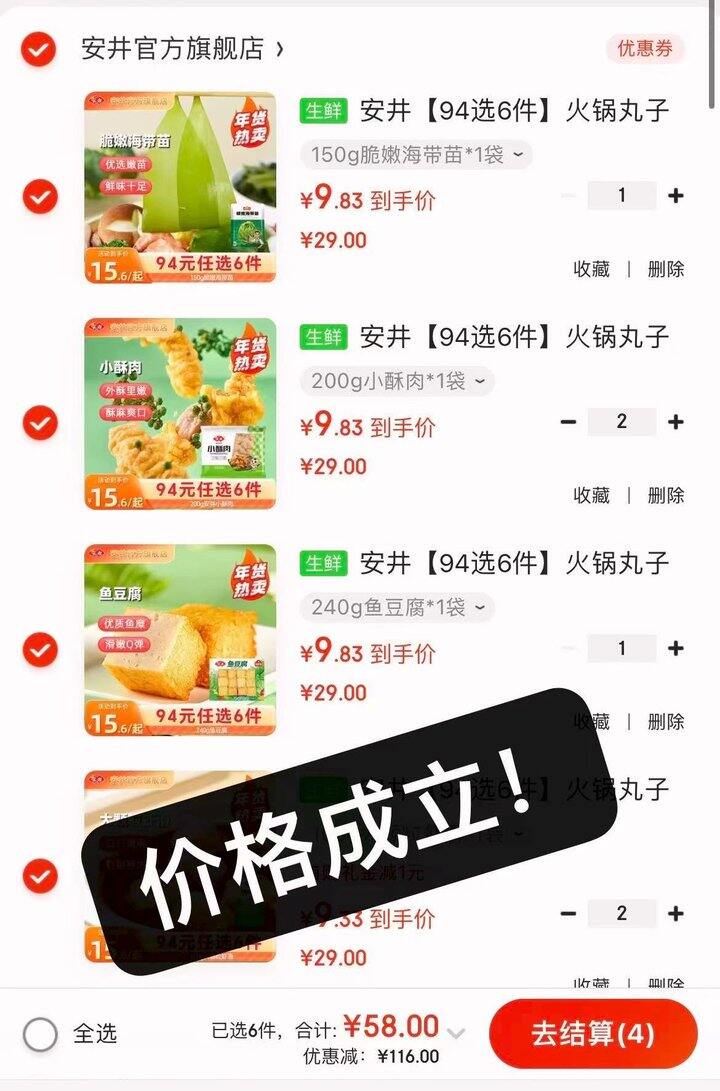
Task: Deselect the 鱼豆腐 item checkbox
Action: (39, 650)
